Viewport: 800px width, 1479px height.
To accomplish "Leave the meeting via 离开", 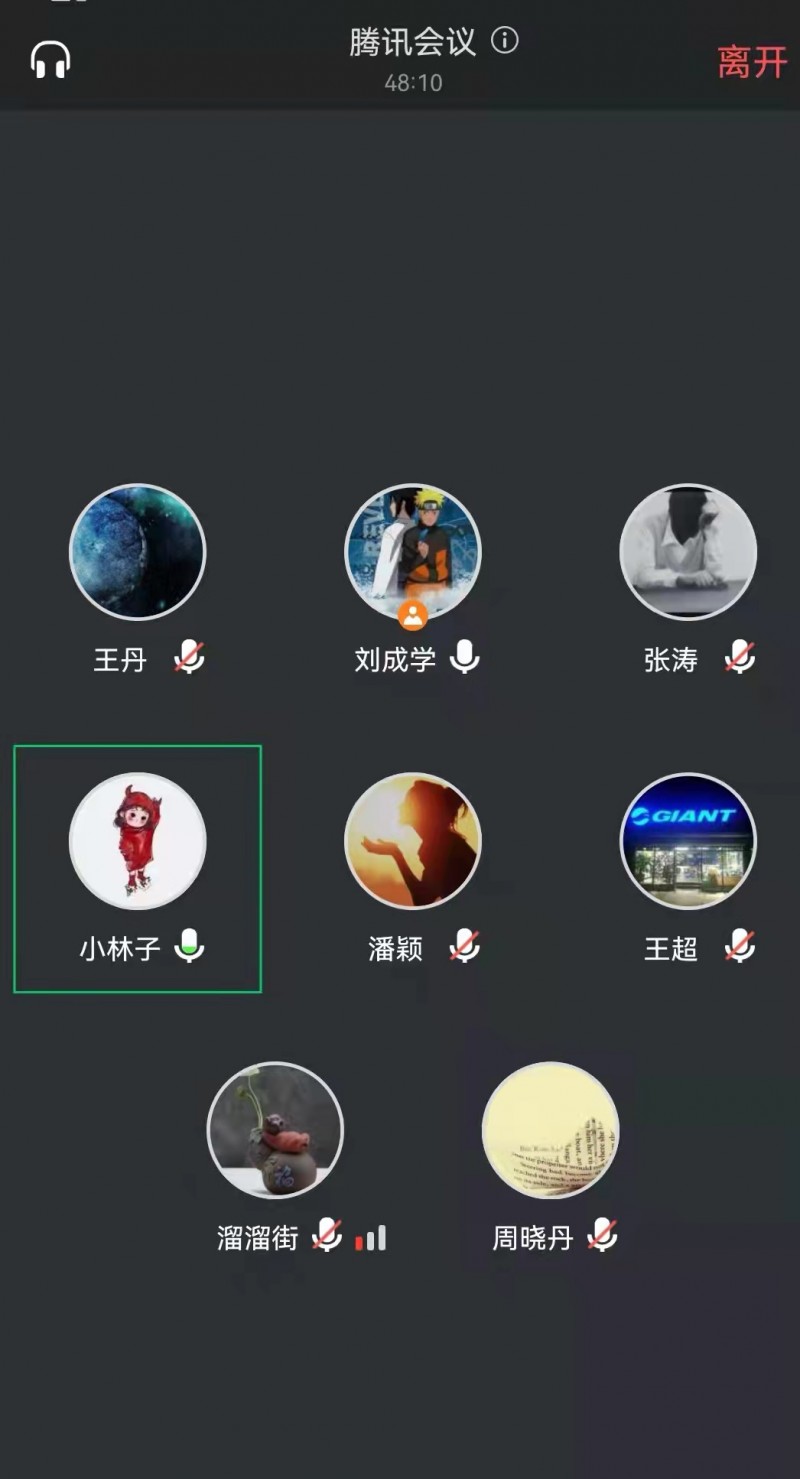I will pos(752,62).
